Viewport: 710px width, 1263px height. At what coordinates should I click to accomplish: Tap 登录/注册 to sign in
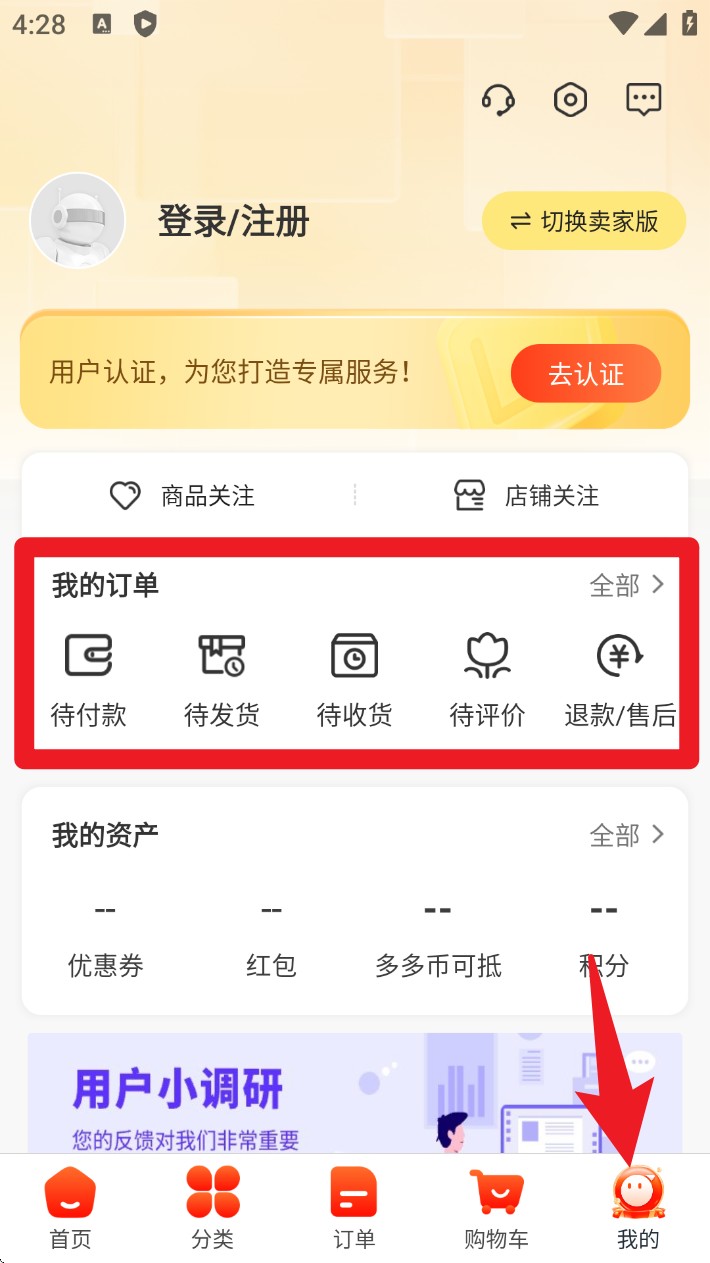[x=233, y=221]
